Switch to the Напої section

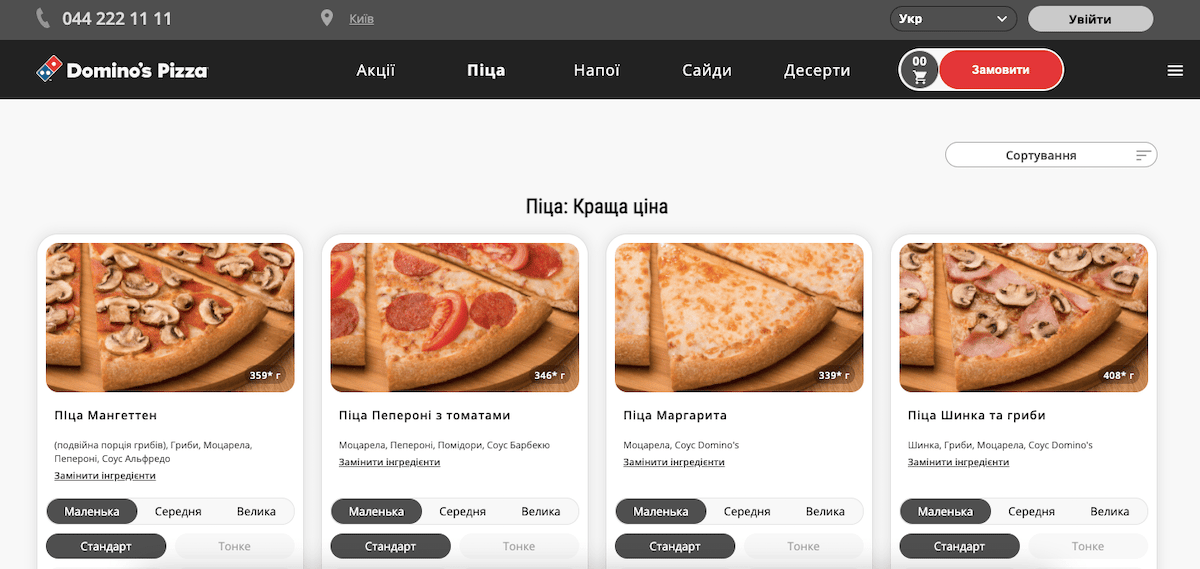[597, 70]
